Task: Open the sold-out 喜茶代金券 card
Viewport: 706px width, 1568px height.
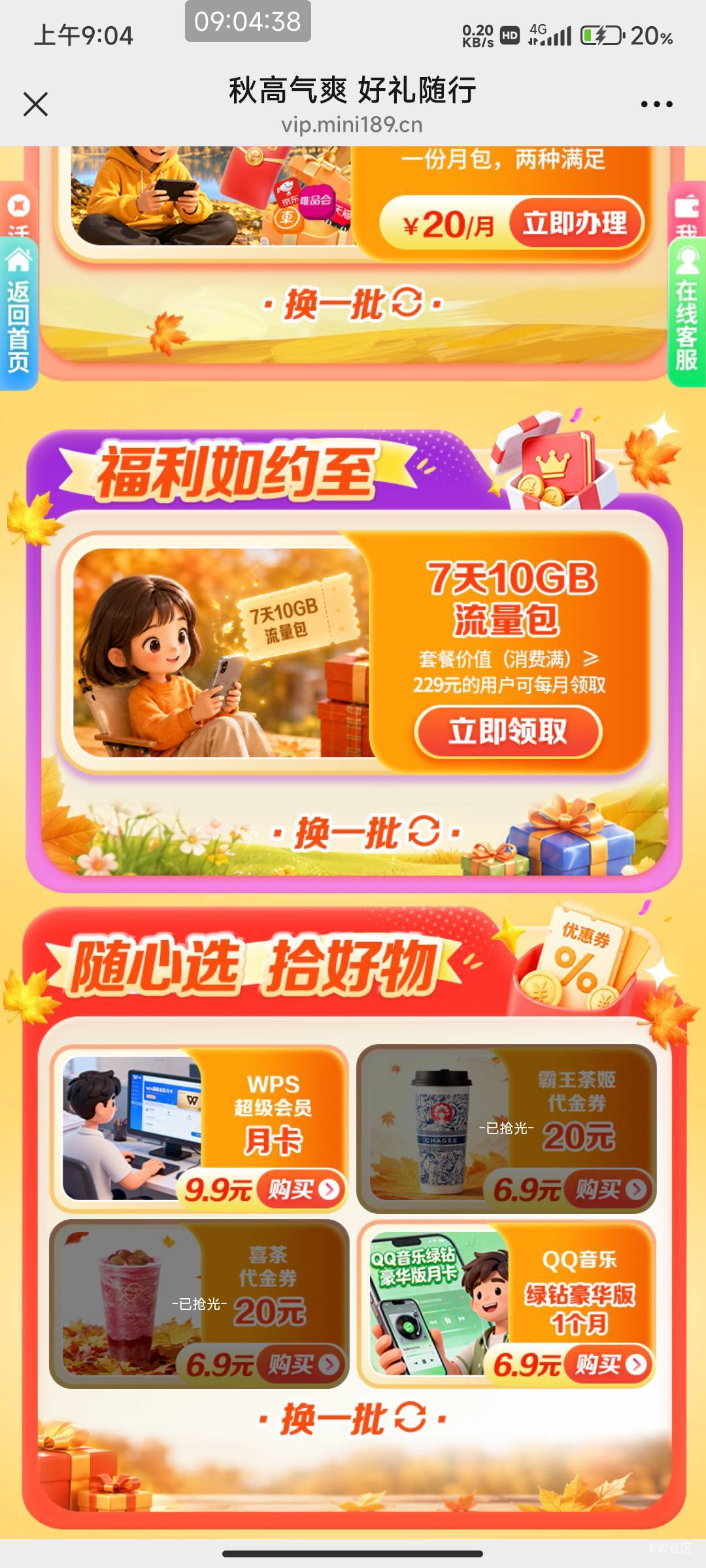Action: (x=199, y=1303)
